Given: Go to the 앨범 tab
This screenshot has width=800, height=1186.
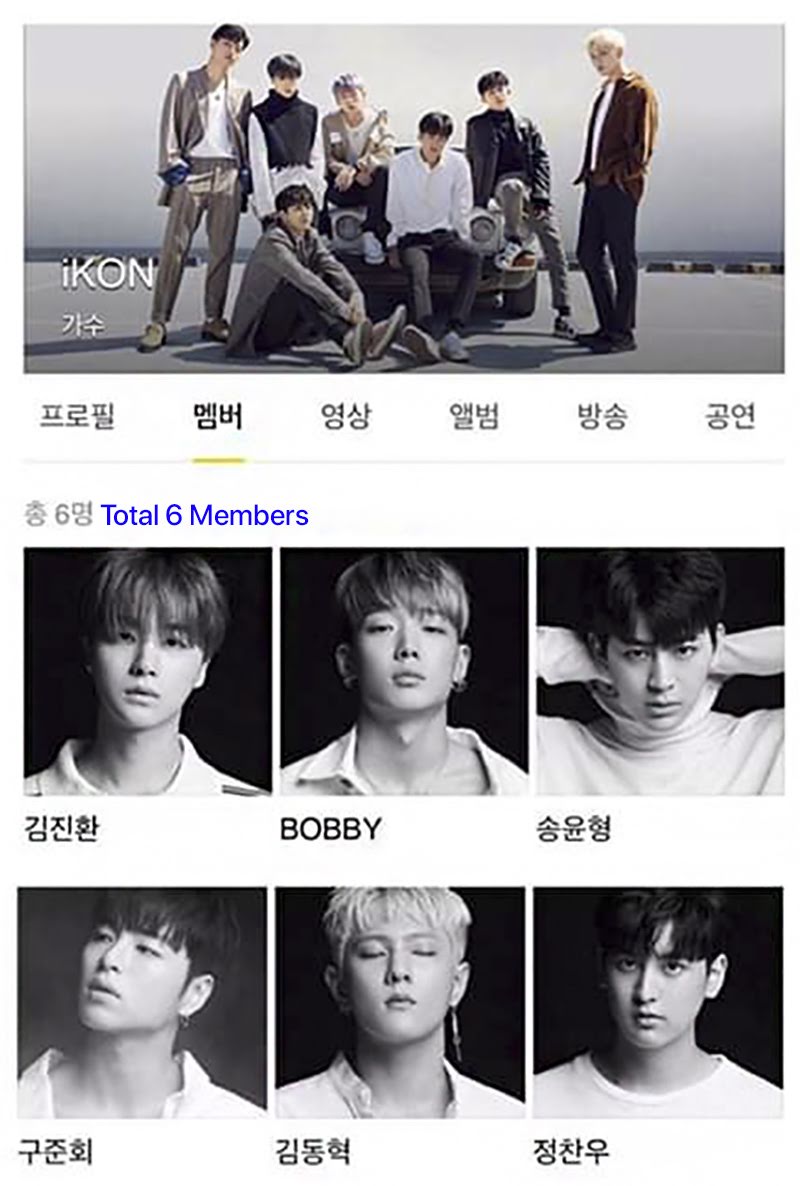Looking at the screenshot, I should coord(473,417).
